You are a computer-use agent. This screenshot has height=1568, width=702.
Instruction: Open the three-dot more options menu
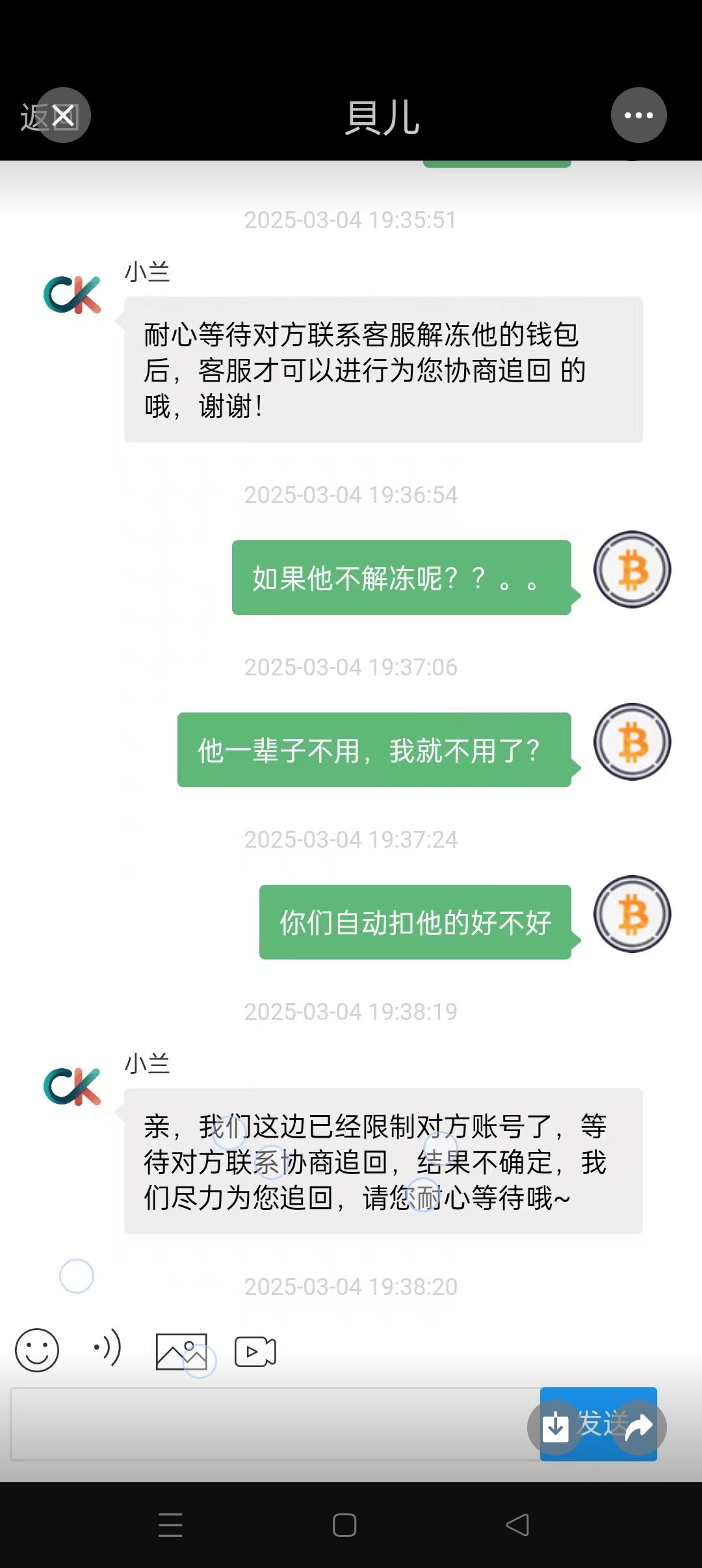click(x=638, y=115)
